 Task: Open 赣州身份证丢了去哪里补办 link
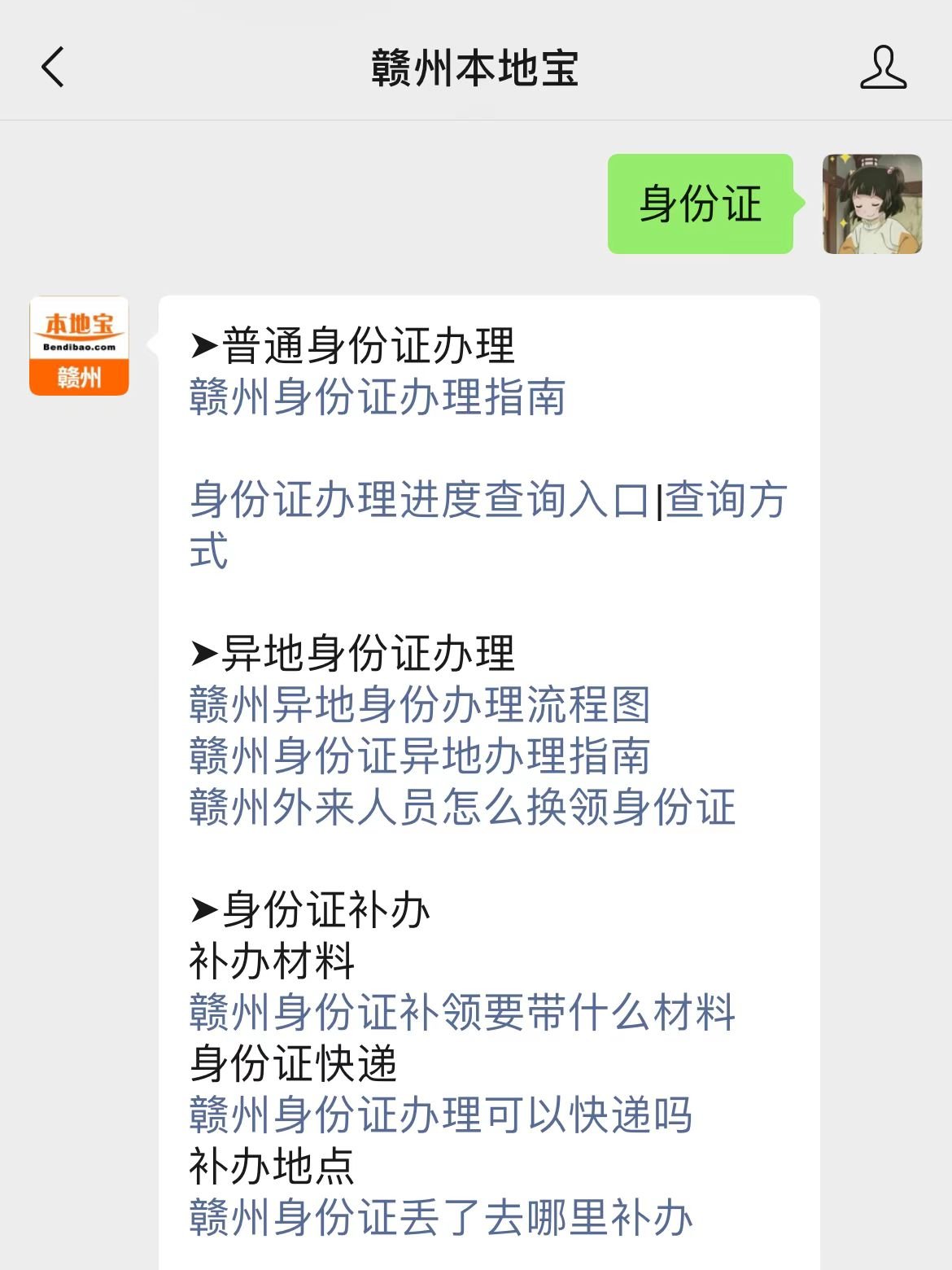tap(440, 1218)
